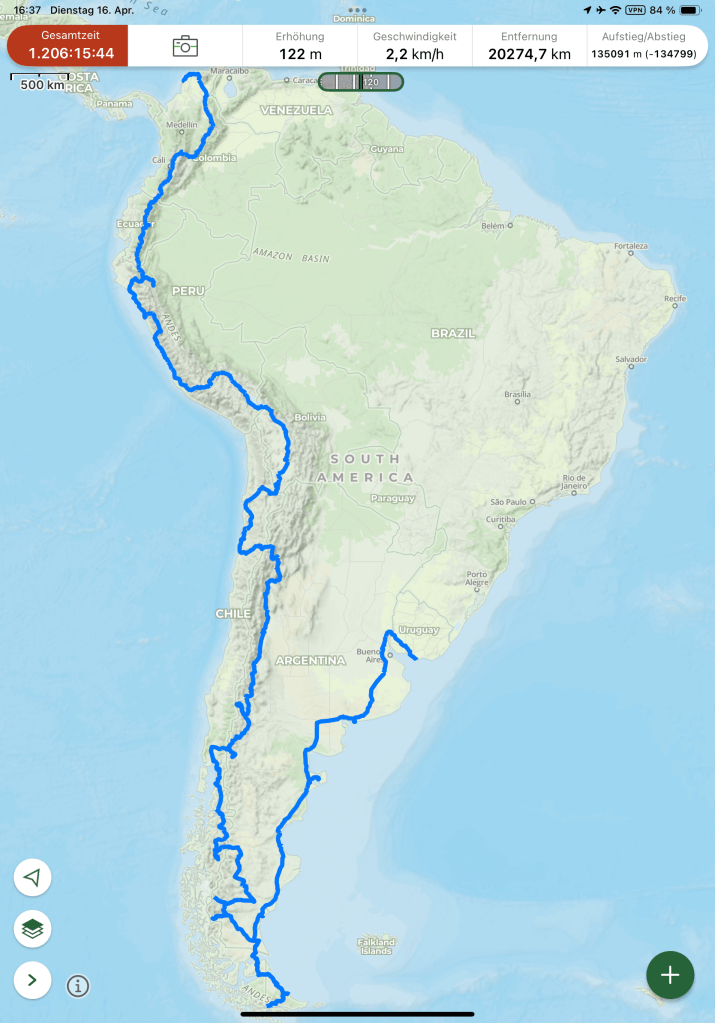Open the map layers selector
The image size is (715, 1023).
tap(33, 929)
